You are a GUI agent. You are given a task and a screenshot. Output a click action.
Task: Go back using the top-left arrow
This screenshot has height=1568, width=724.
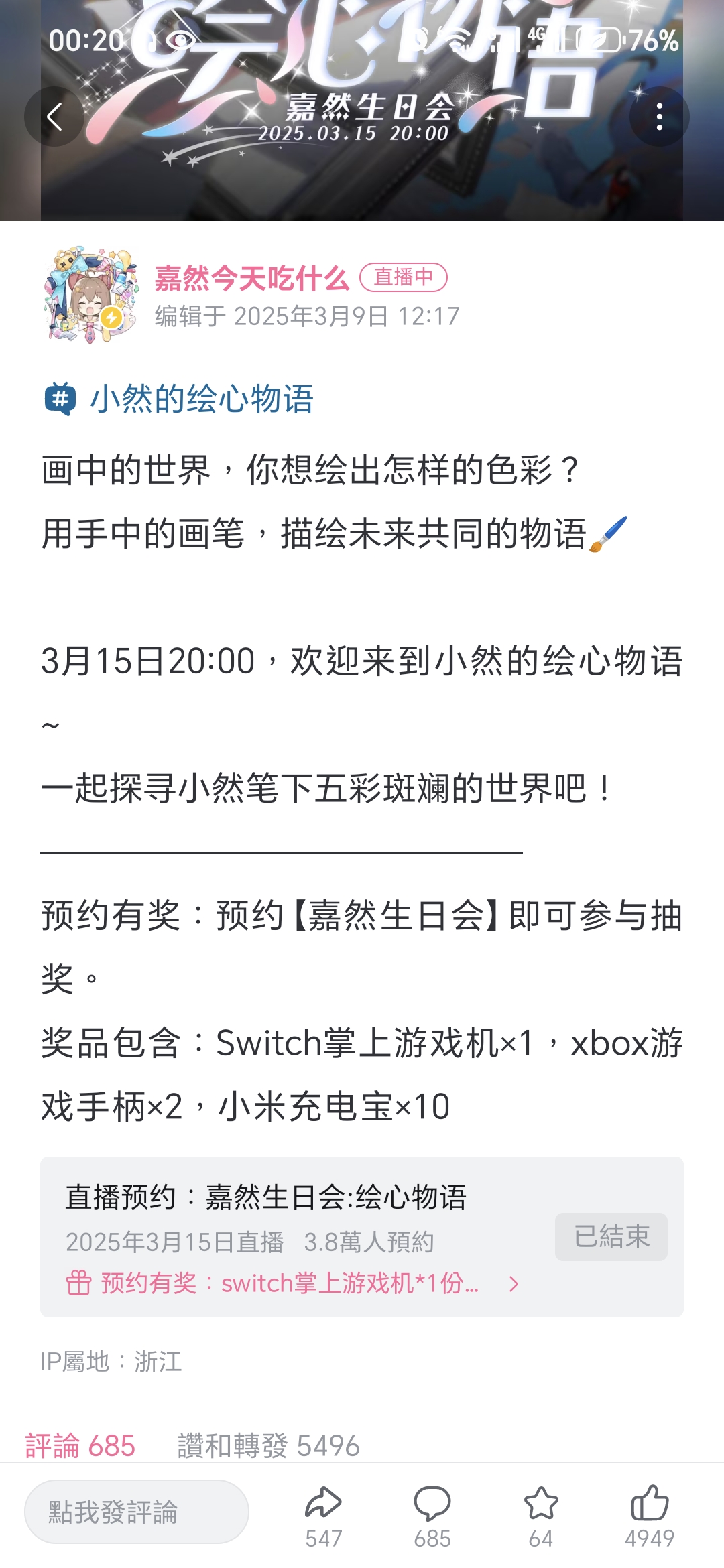pos(54,117)
